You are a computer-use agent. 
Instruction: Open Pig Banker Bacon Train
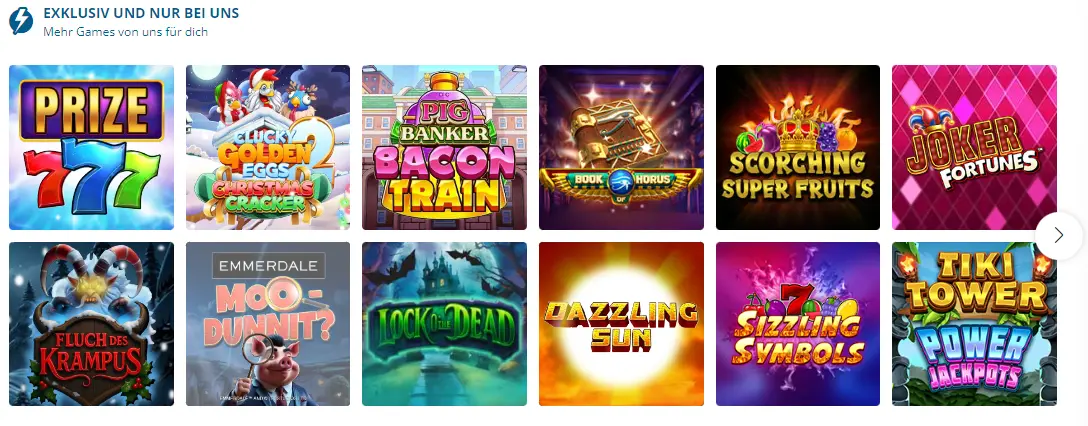[445, 147]
